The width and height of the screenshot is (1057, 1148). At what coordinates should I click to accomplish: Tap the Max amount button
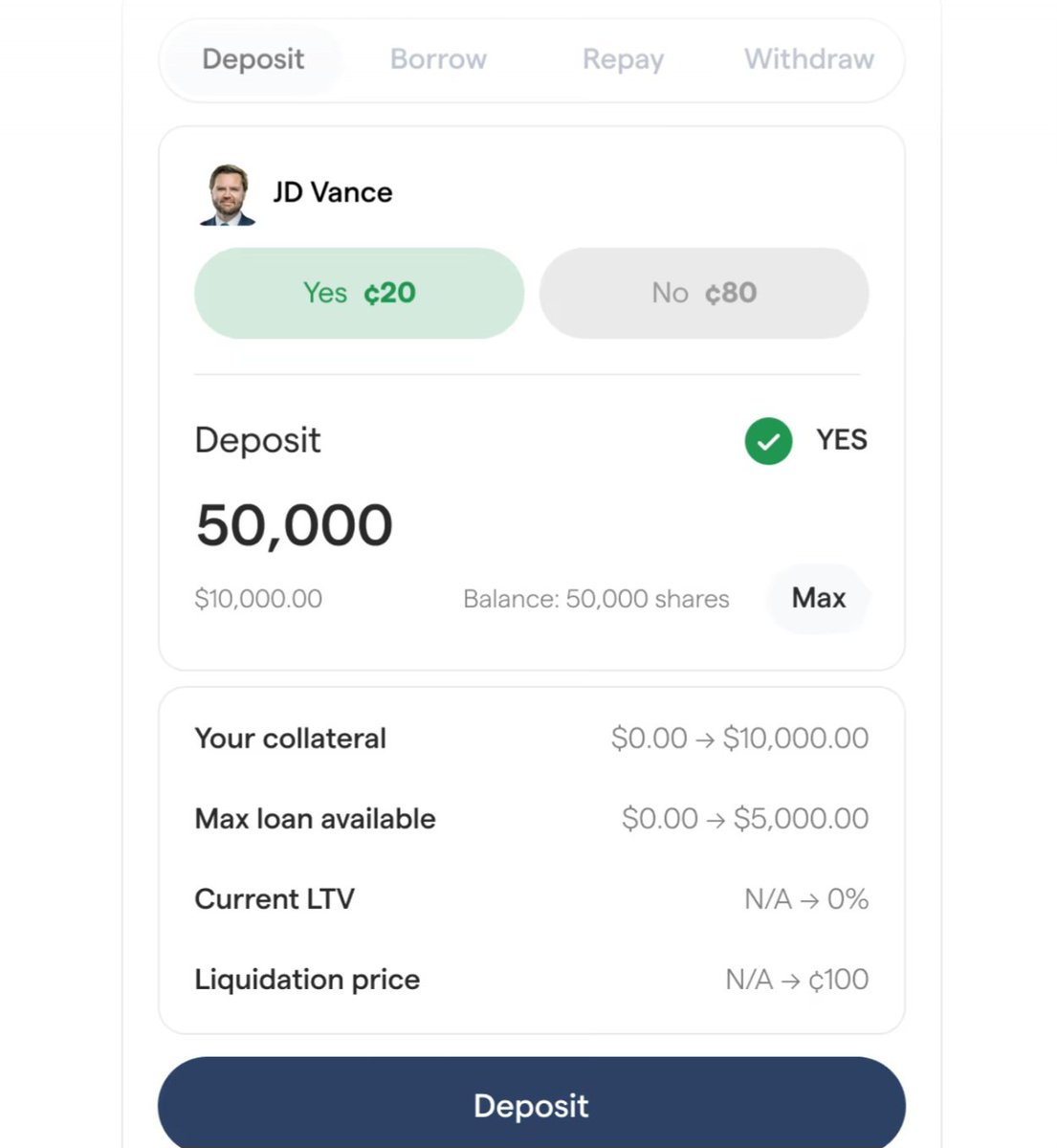click(x=819, y=598)
